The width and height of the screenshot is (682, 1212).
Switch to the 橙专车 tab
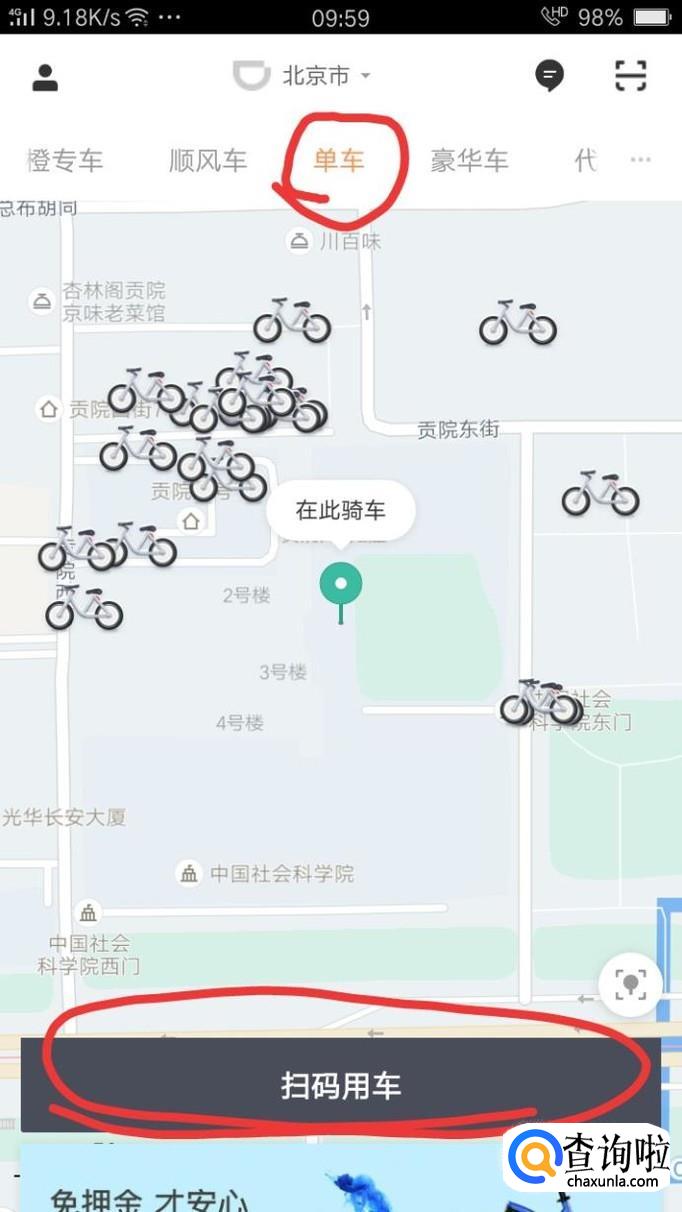tap(64, 160)
